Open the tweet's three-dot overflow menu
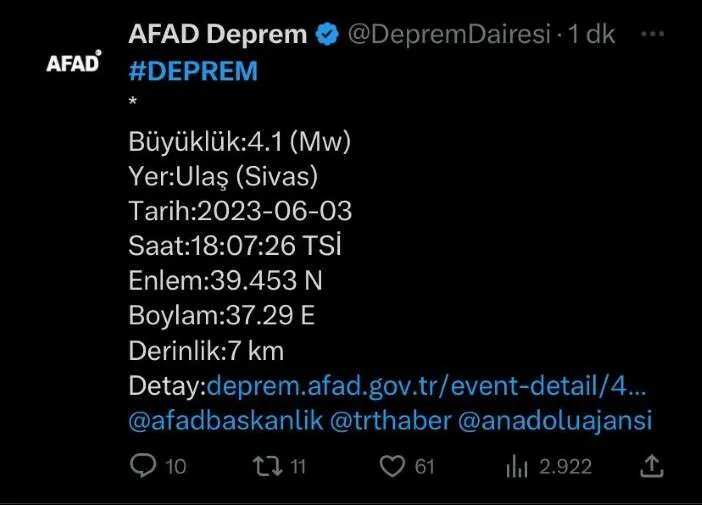This screenshot has width=702, height=505. (652, 34)
